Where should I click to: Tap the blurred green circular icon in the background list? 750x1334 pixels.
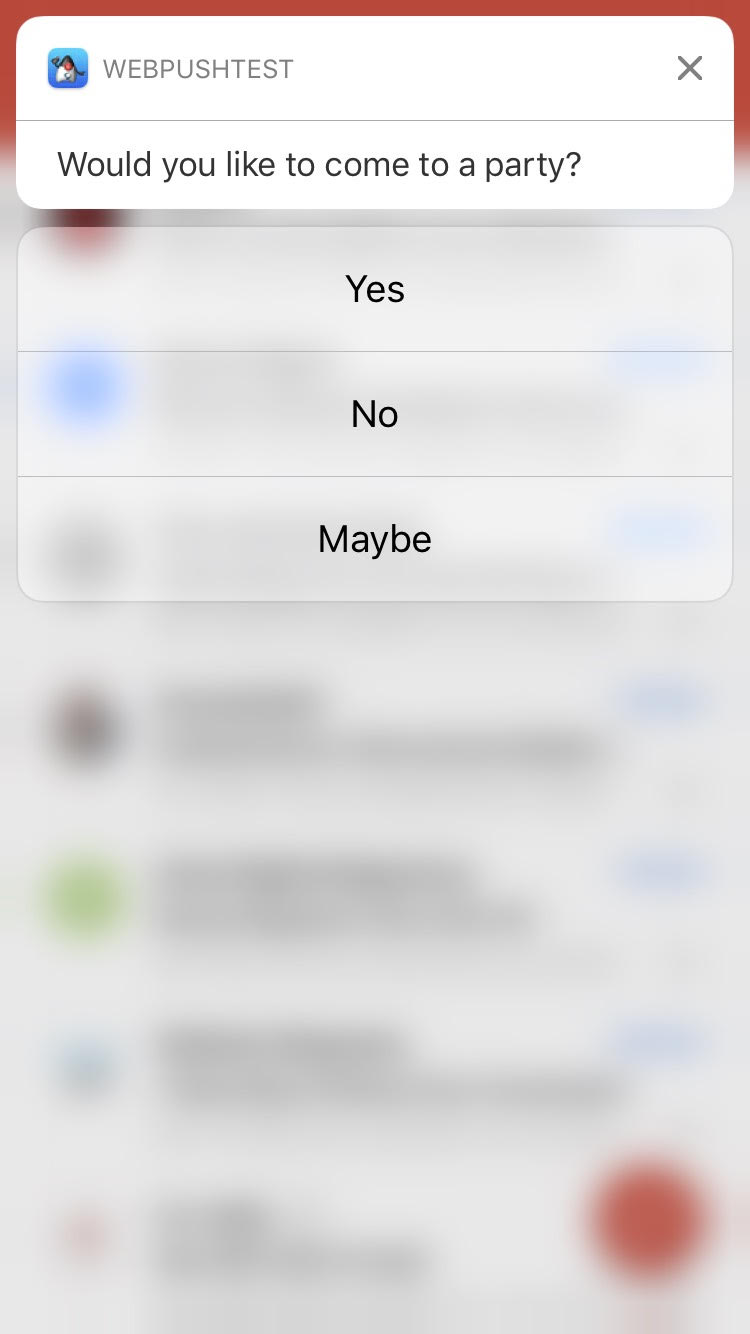[84, 898]
